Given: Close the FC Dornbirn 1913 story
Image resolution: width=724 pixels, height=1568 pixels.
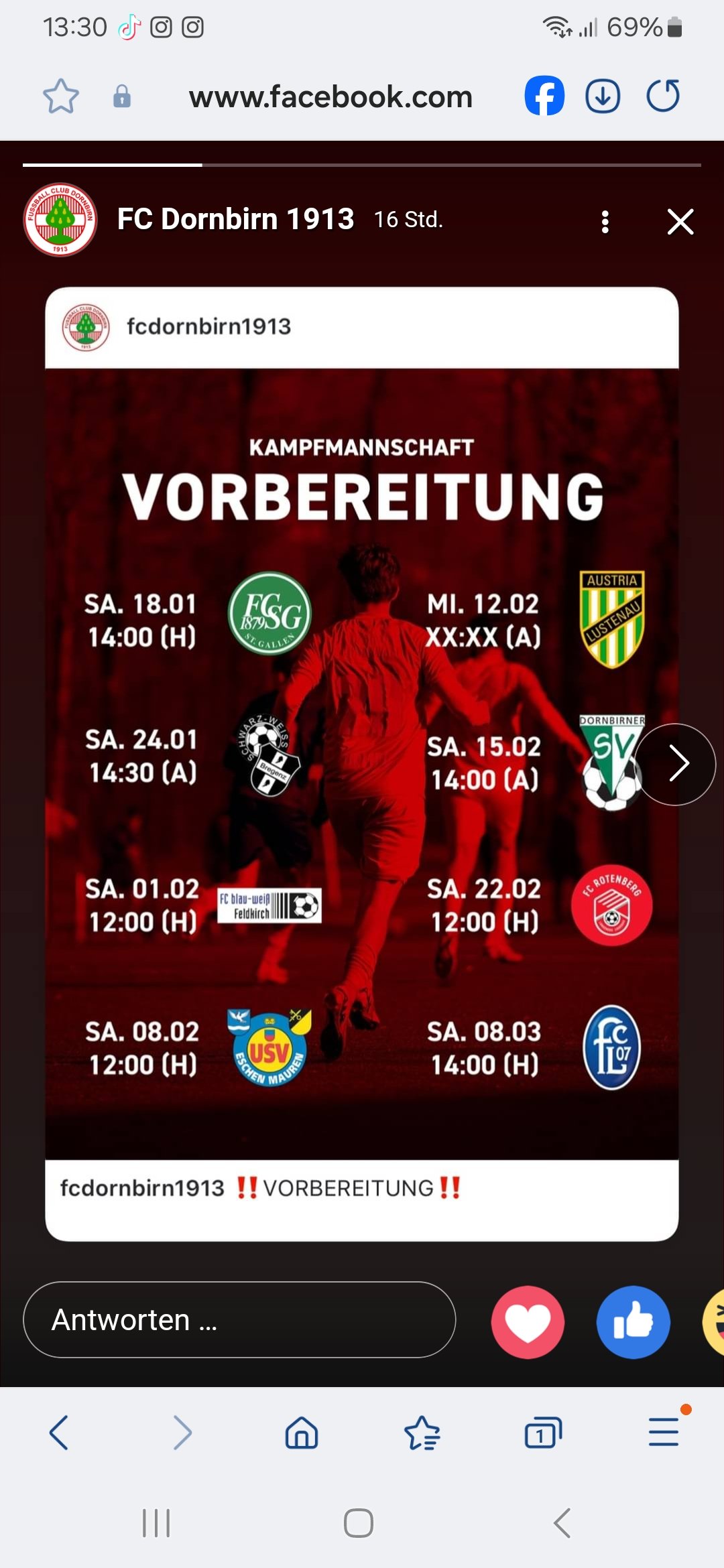Looking at the screenshot, I should 680,221.
